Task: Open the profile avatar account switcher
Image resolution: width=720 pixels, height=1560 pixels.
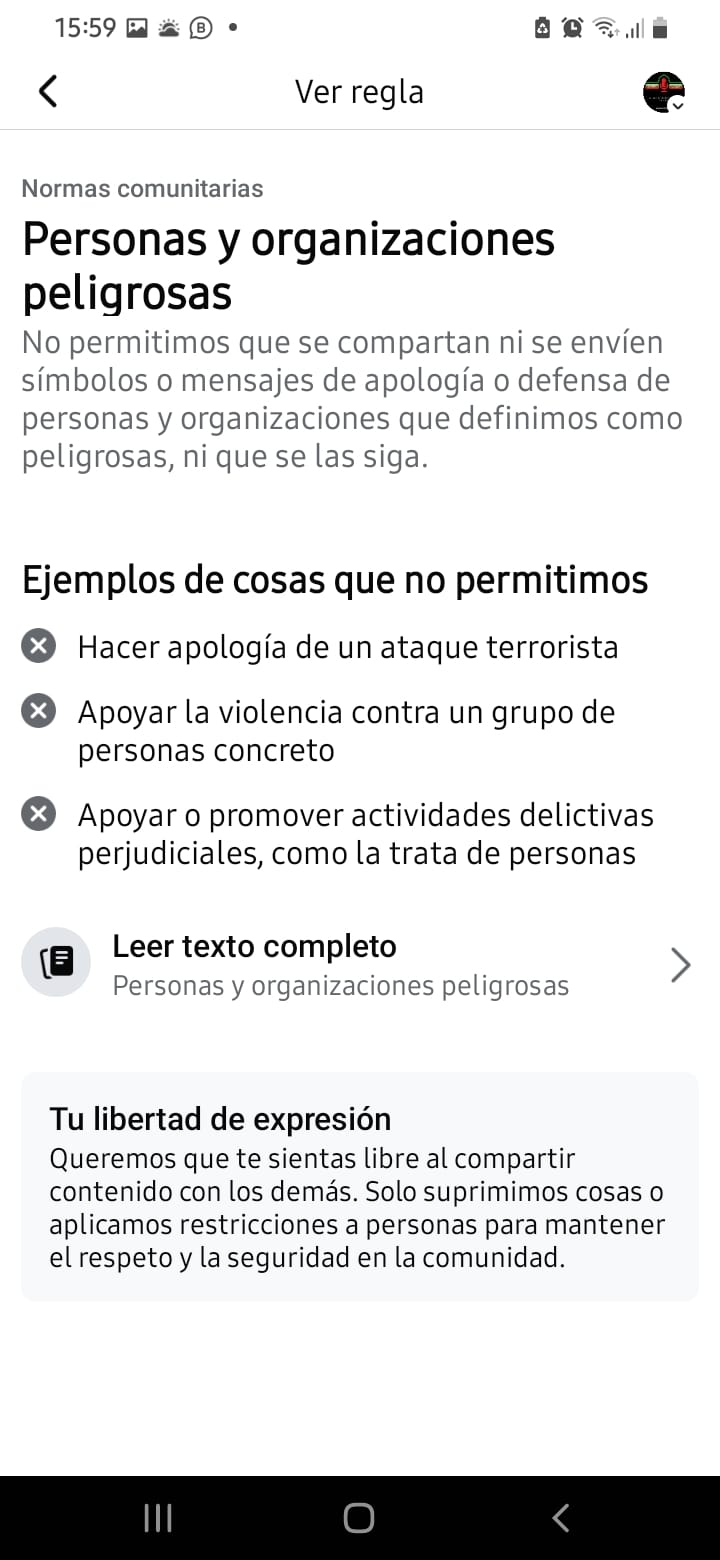Action: coord(664,92)
